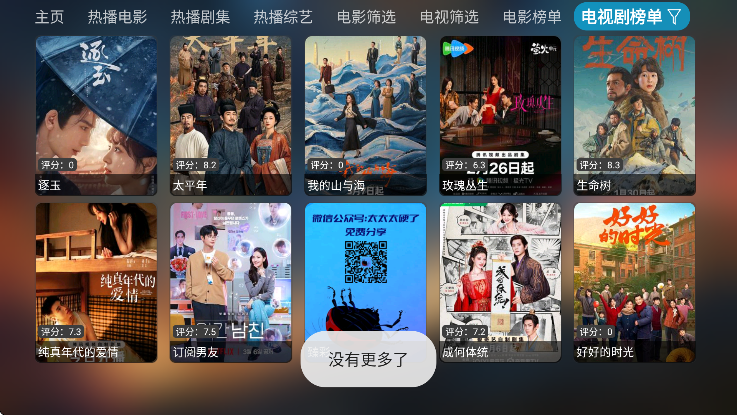The width and height of the screenshot is (737, 415).
Task: Open the 成何体统 card
Action: pyautogui.click(x=500, y=280)
